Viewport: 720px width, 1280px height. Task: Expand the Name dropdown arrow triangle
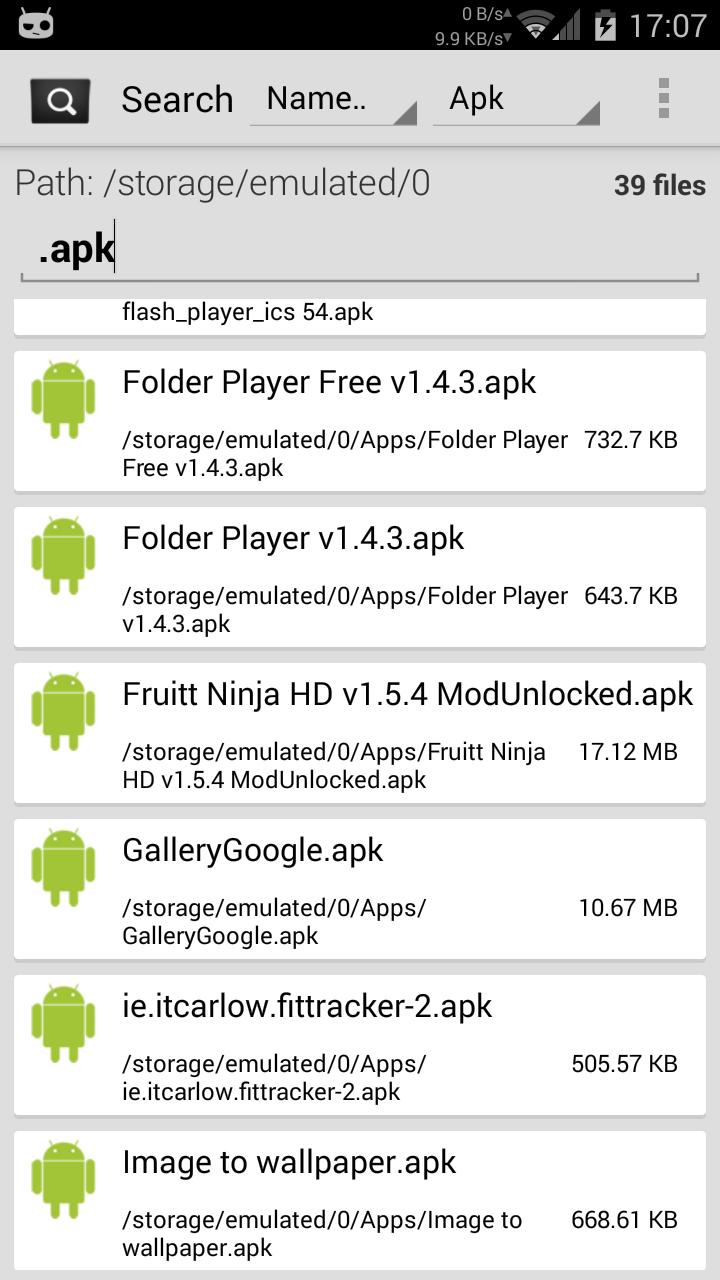404,114
